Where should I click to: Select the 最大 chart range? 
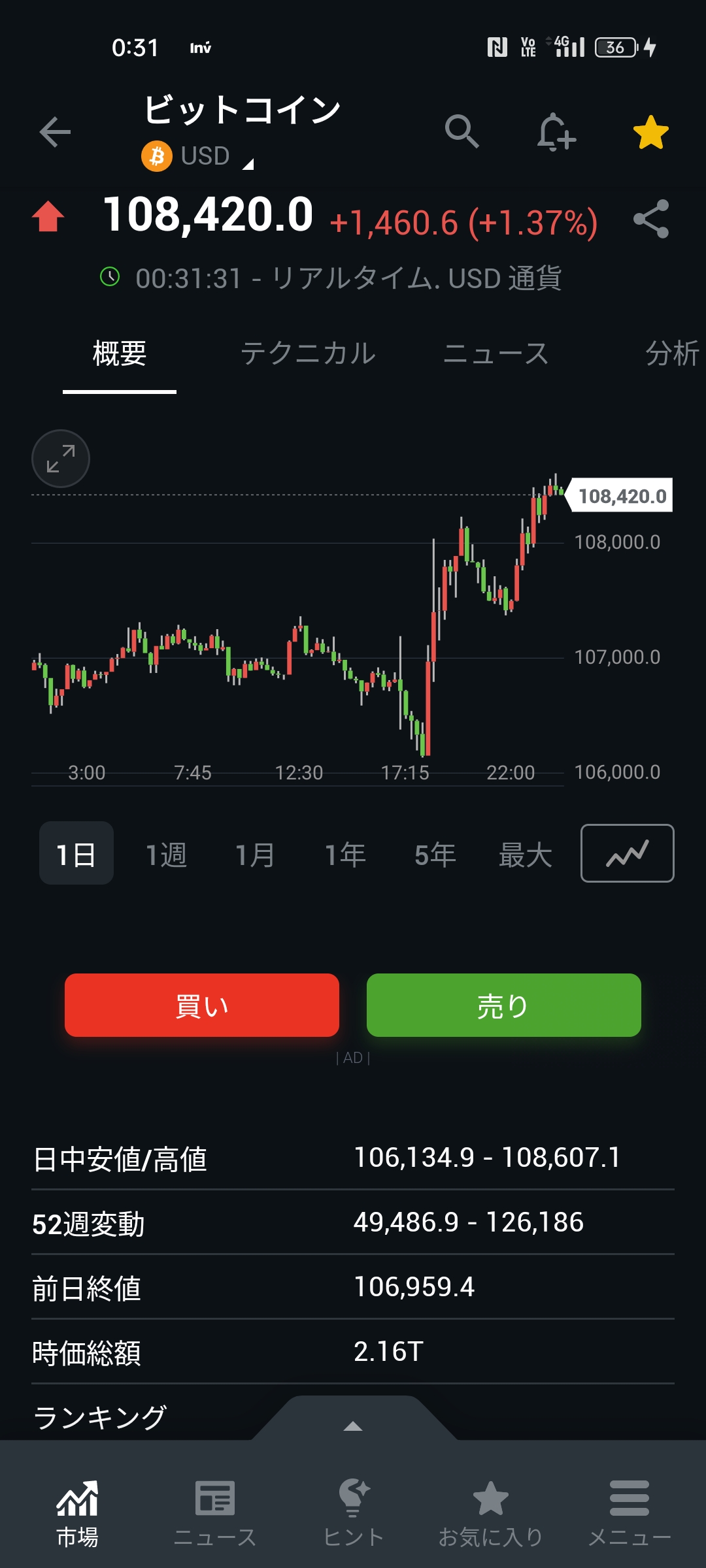525,855
